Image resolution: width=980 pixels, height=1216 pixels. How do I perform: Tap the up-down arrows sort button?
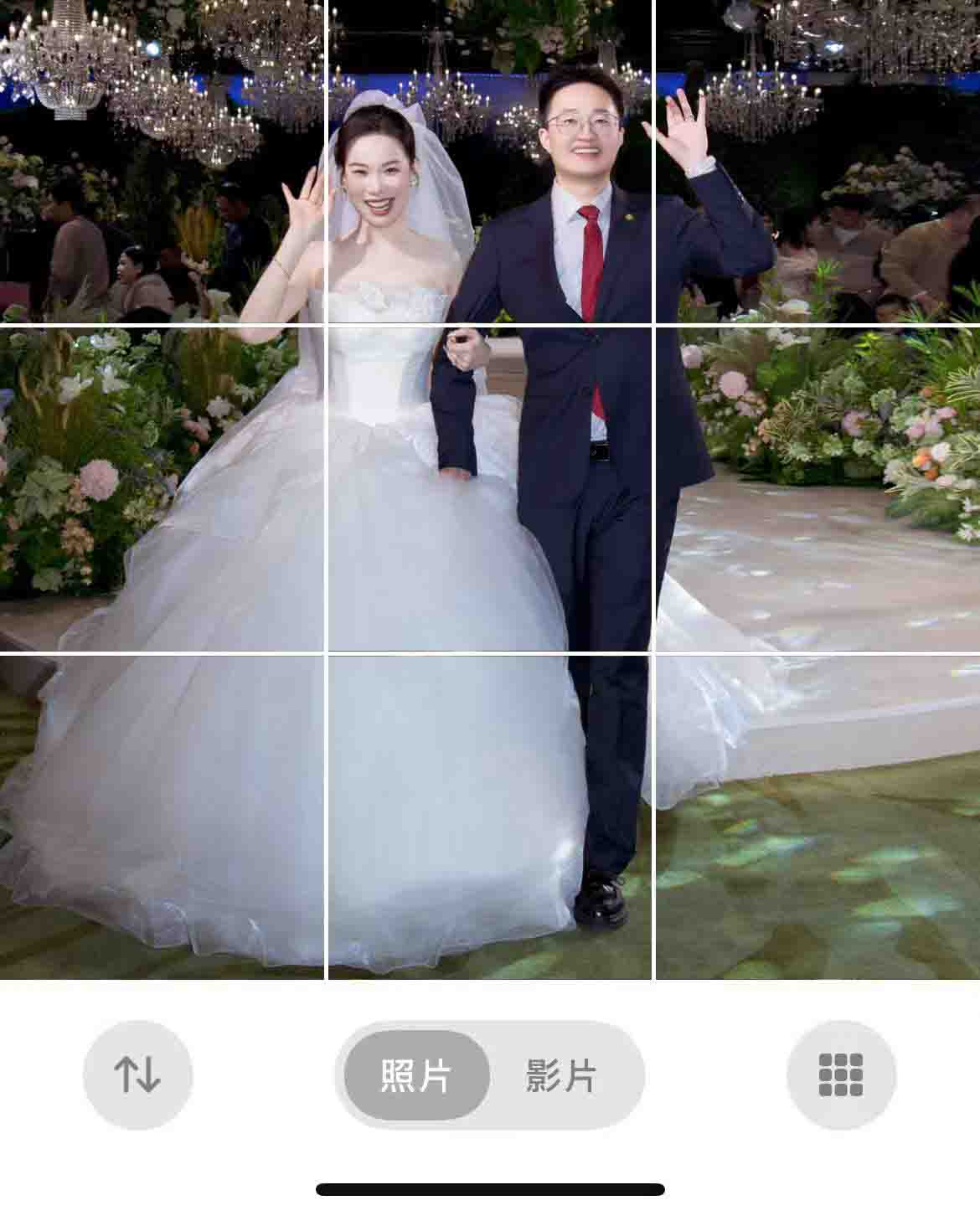tap(137, 1074)
